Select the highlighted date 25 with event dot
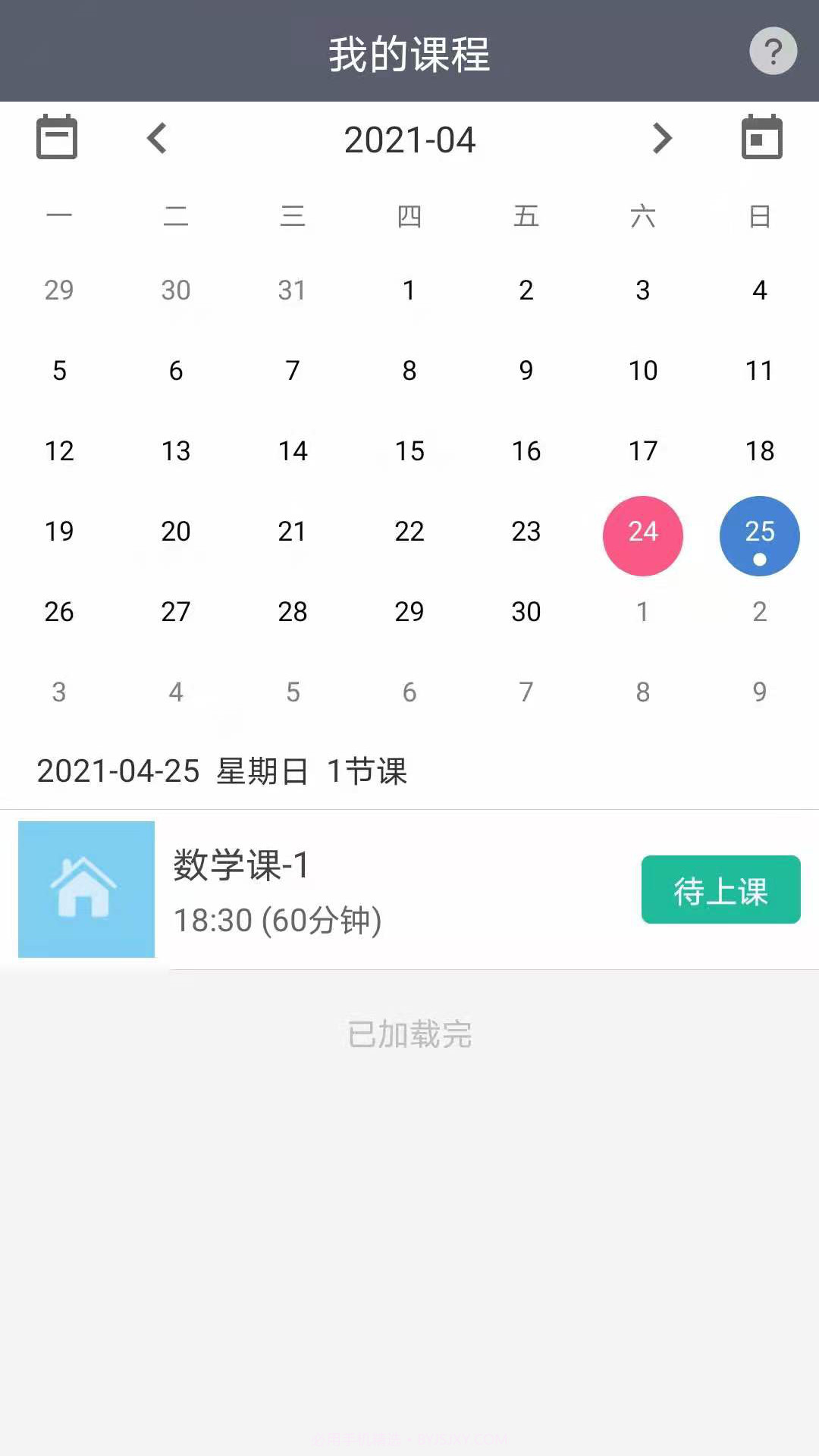This screenshot has height=1456, width=819. (758, 535)
